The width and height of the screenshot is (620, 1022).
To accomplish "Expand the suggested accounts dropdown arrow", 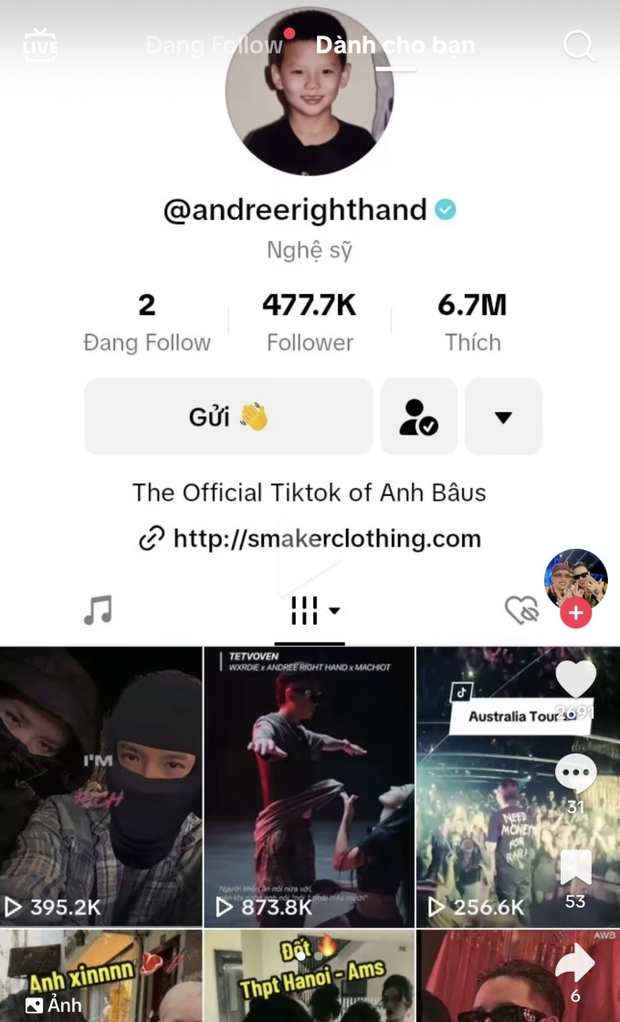I will click(x=503, y=417).
